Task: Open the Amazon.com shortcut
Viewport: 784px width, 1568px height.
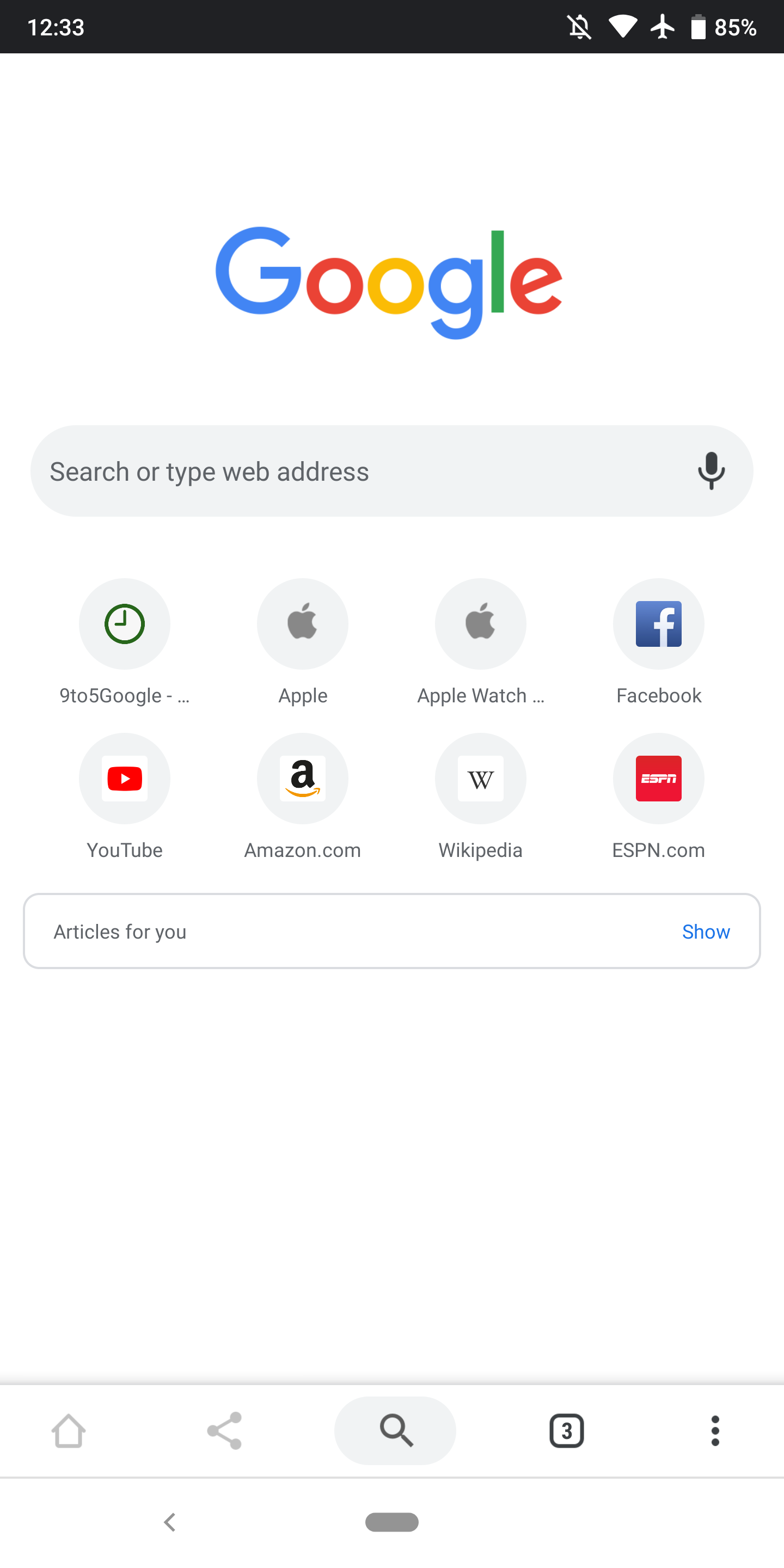Action: tap(303, 779)
